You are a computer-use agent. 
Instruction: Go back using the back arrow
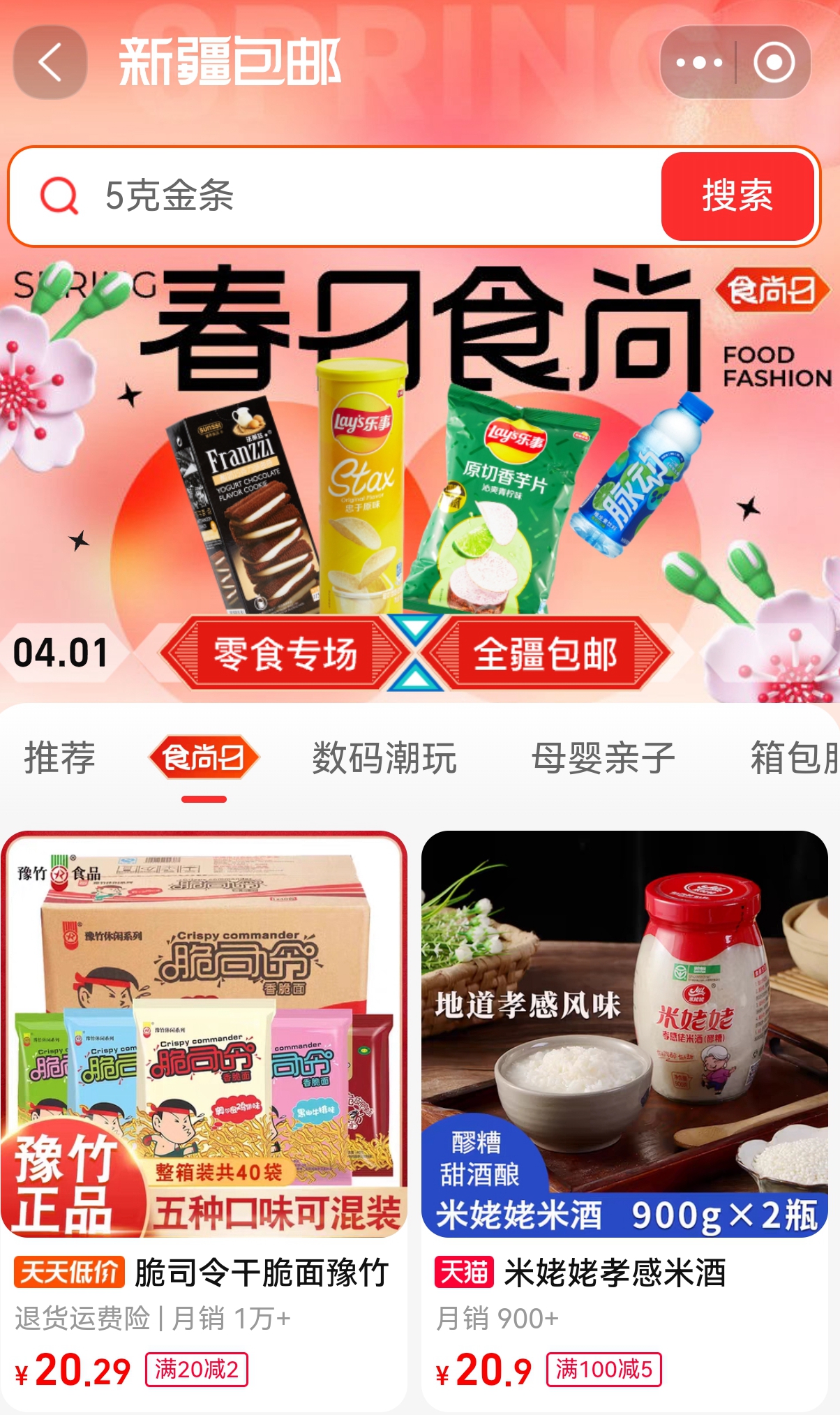50,63
